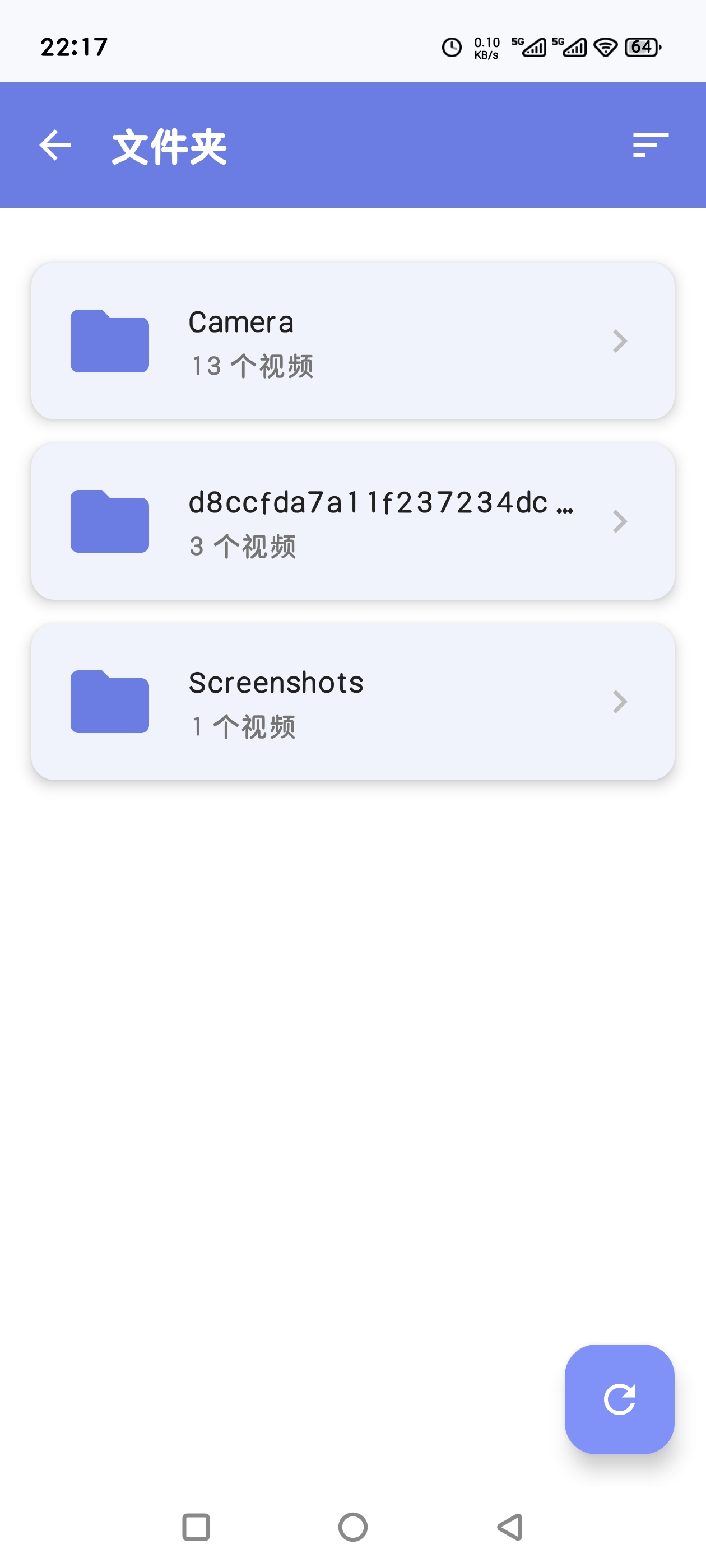
Task: Open the Camera folder
Action: click(352, 341)
